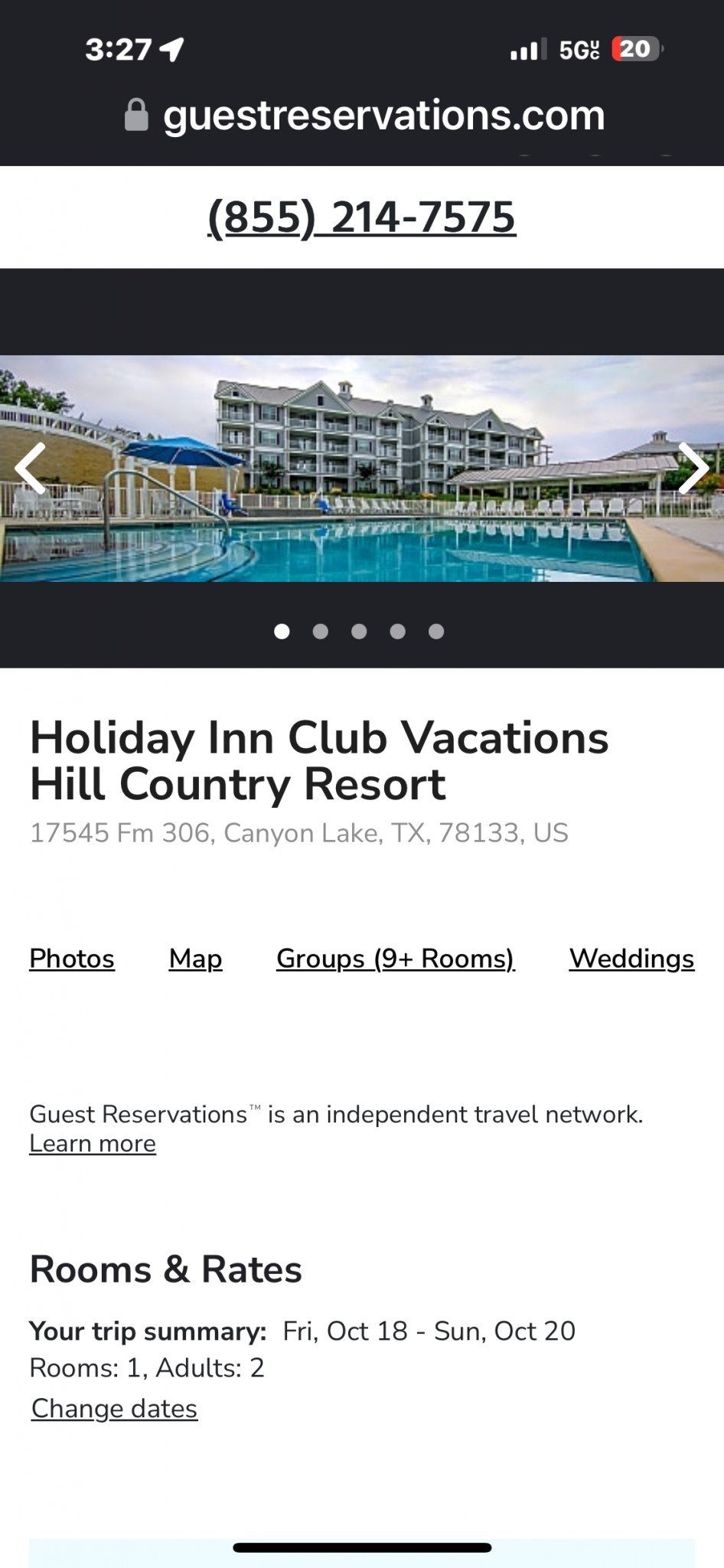Screen dimensions: 724x1568
Task: Call the (855) 214-7575 phone number
Action: point(362,217)
